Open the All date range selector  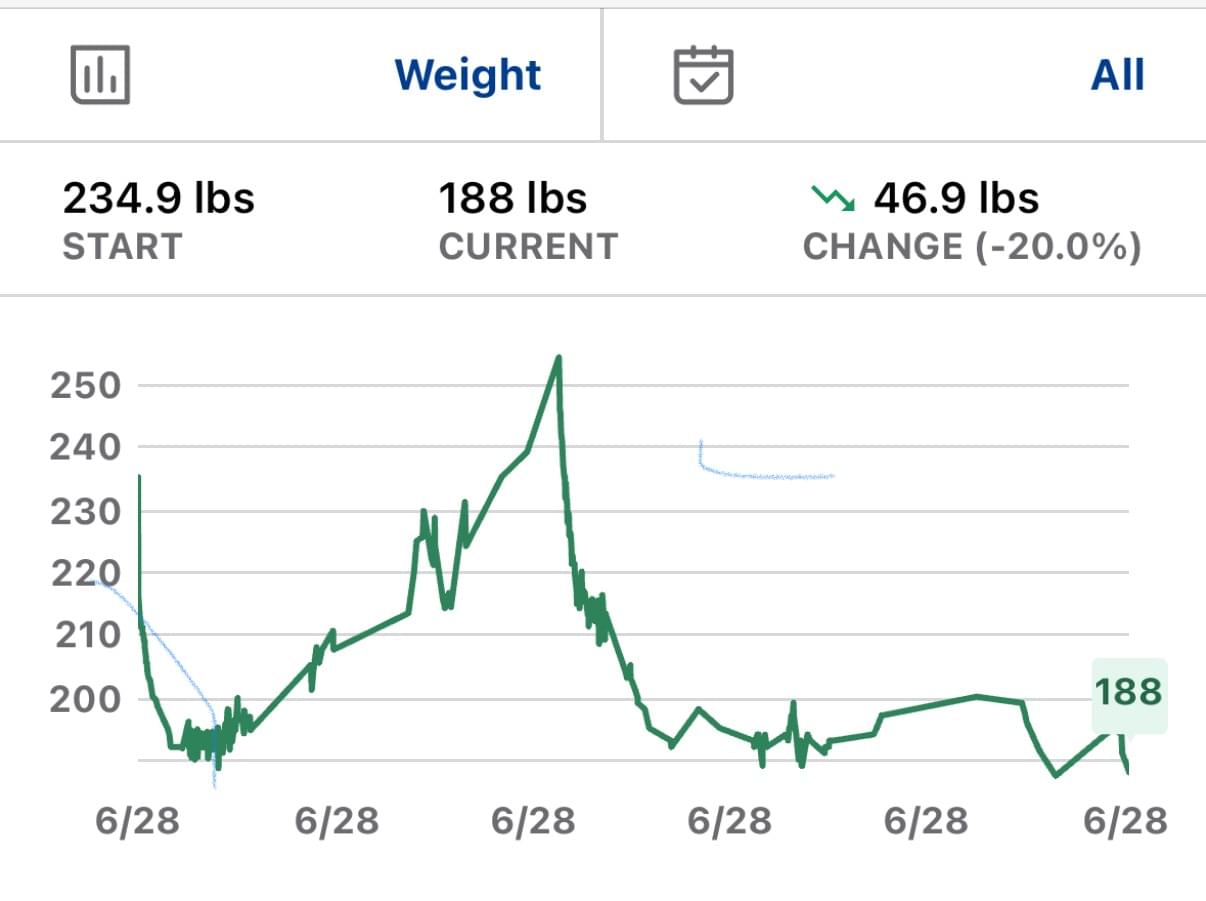click(1116, 75)
